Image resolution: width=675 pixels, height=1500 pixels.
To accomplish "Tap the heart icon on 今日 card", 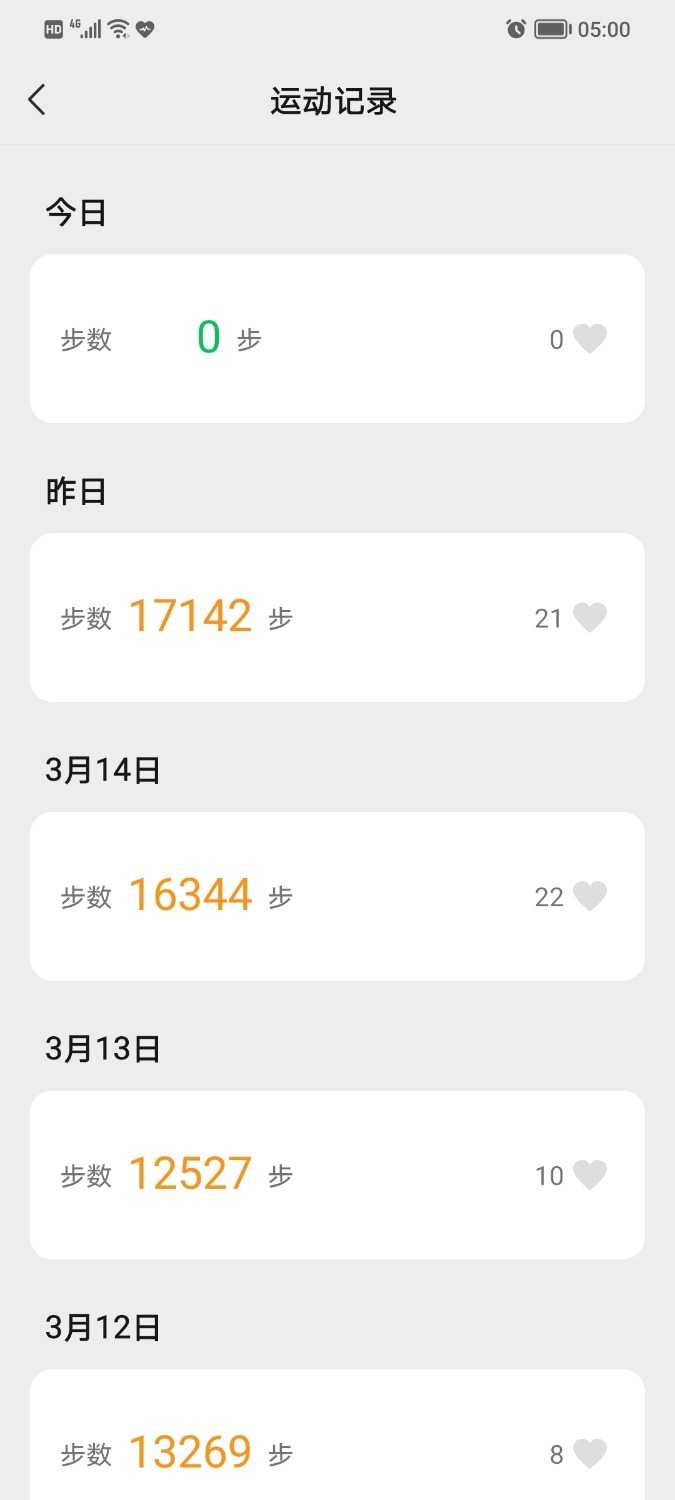I will tap(590, 339).
